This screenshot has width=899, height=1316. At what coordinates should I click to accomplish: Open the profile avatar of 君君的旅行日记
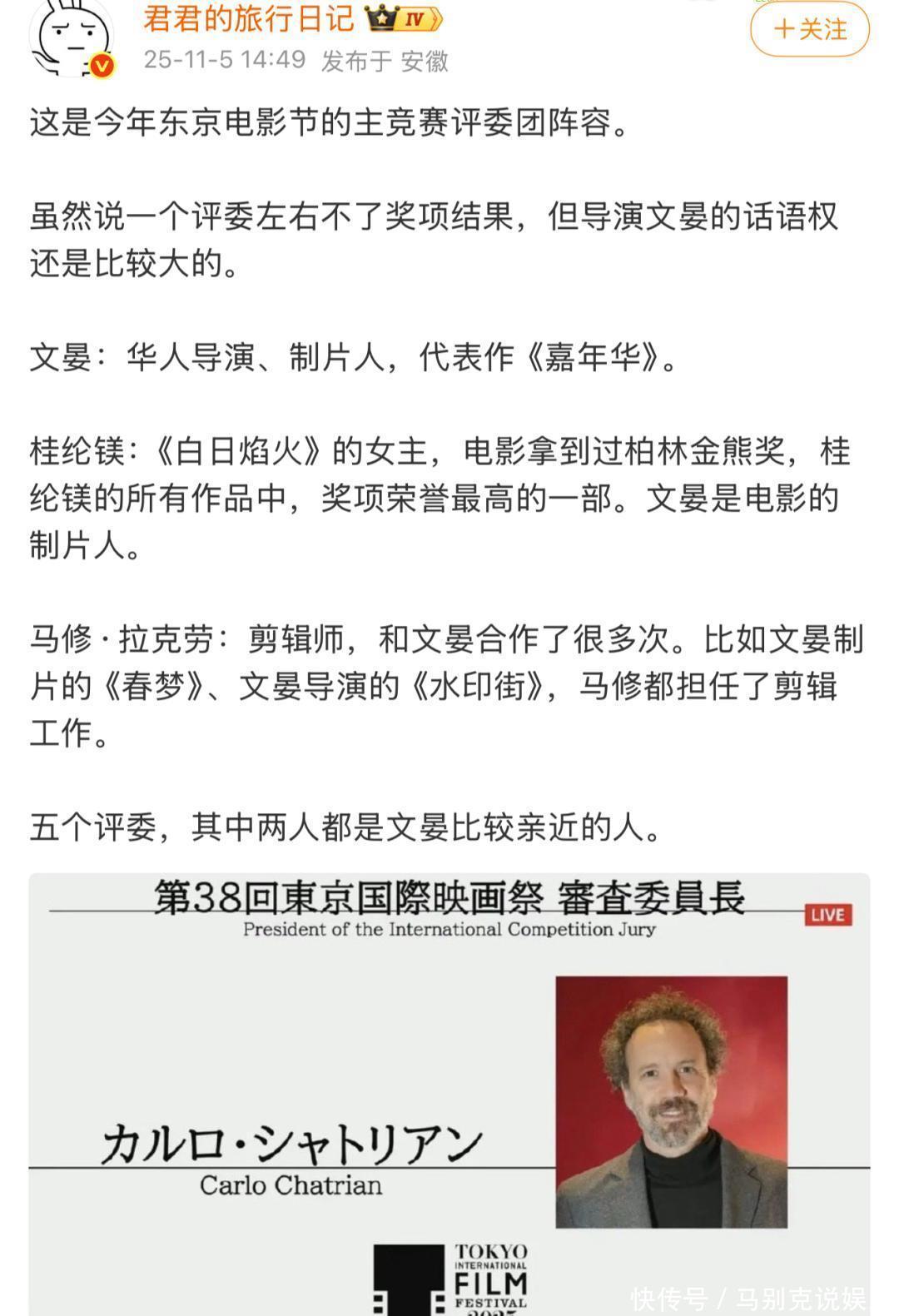pos(72,37)
